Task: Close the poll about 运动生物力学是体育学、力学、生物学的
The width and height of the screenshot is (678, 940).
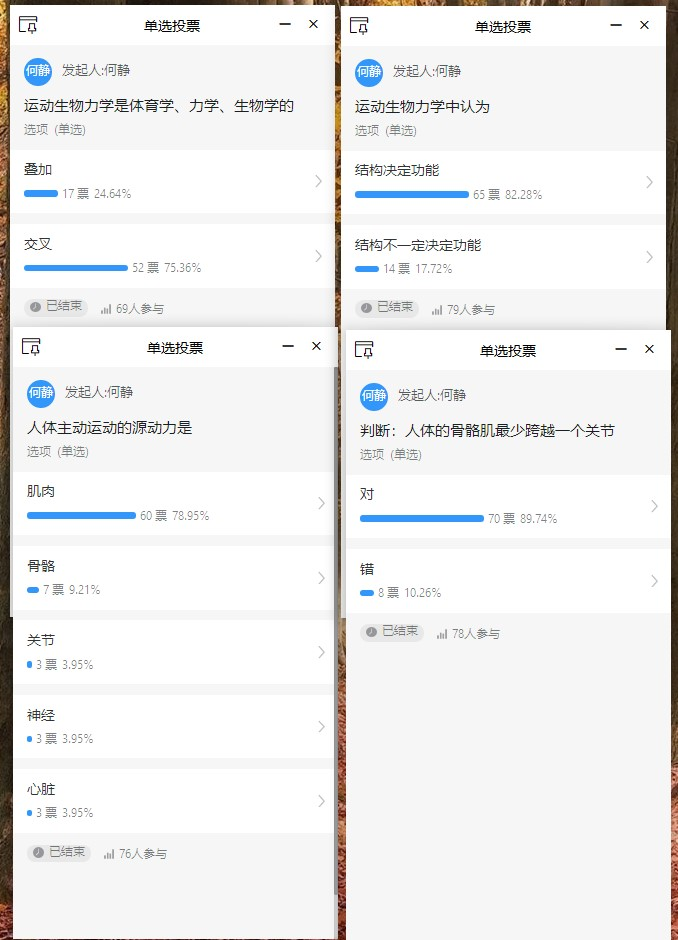Action: [x=313, y=24]
